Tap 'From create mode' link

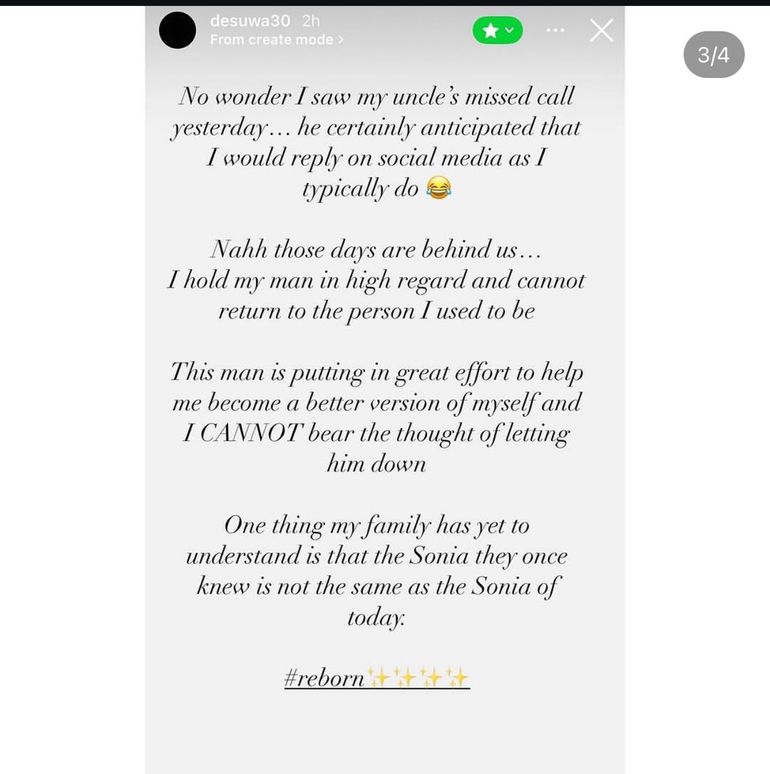(276, 40)
